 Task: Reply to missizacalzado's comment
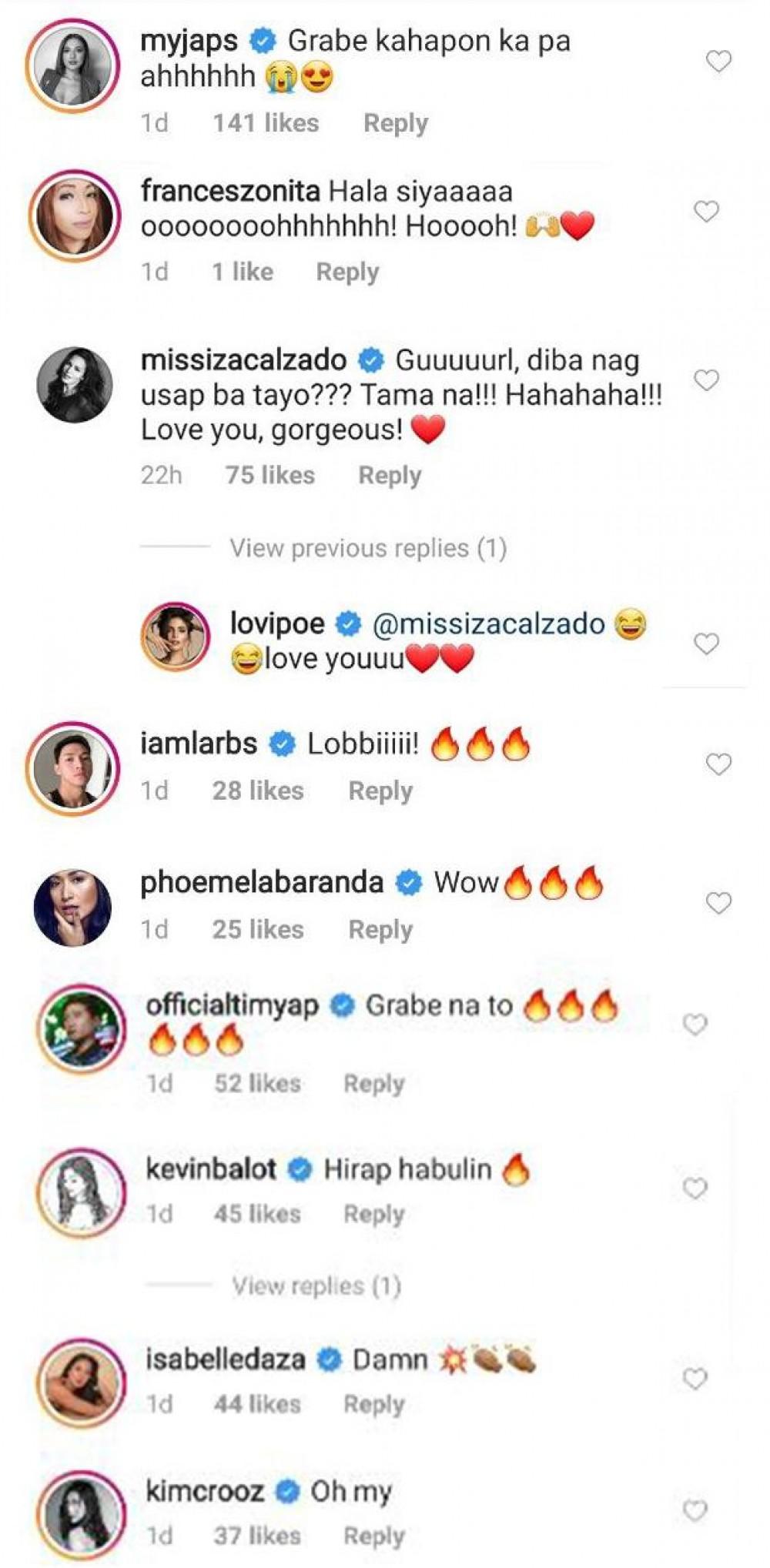click(390, 475)
